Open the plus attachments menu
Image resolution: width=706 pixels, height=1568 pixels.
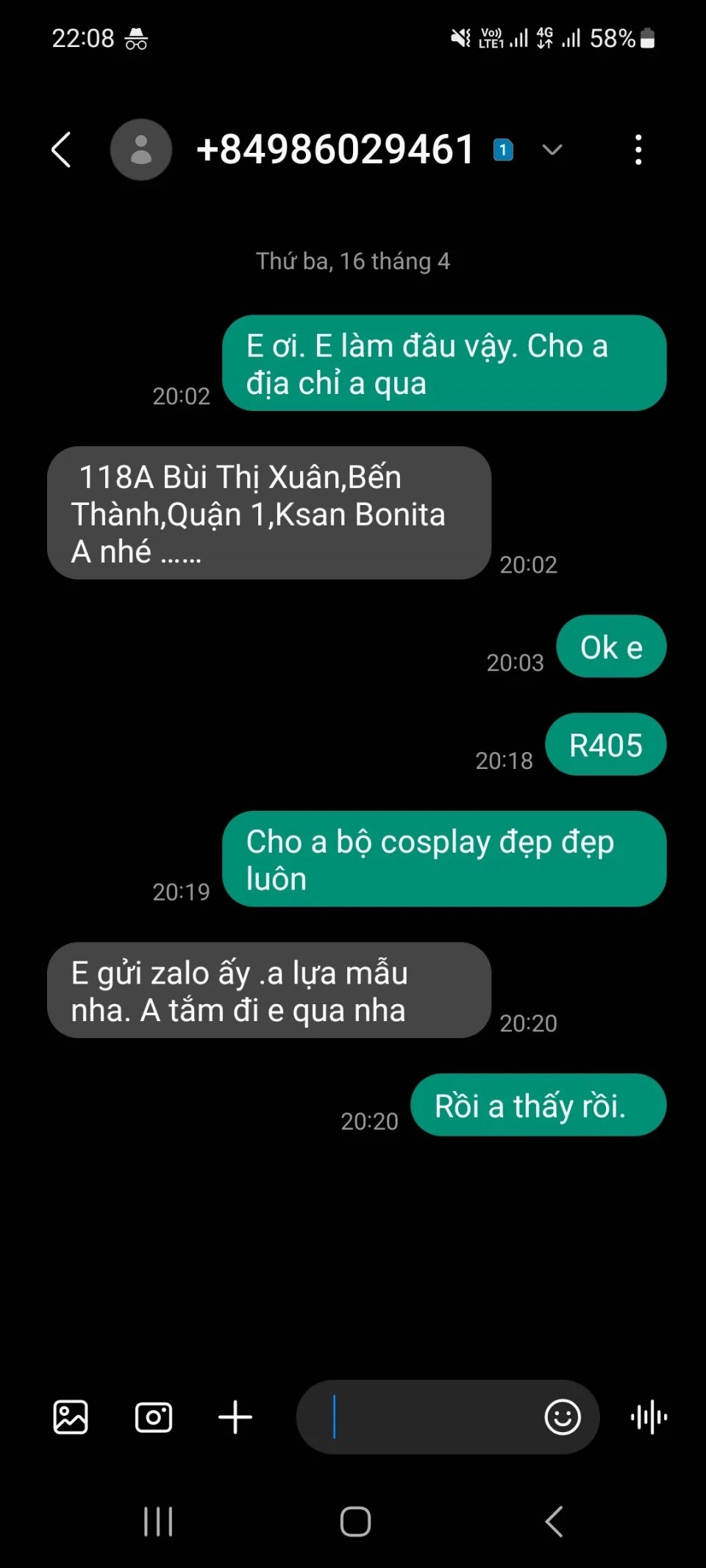(x=235, y=1417)
